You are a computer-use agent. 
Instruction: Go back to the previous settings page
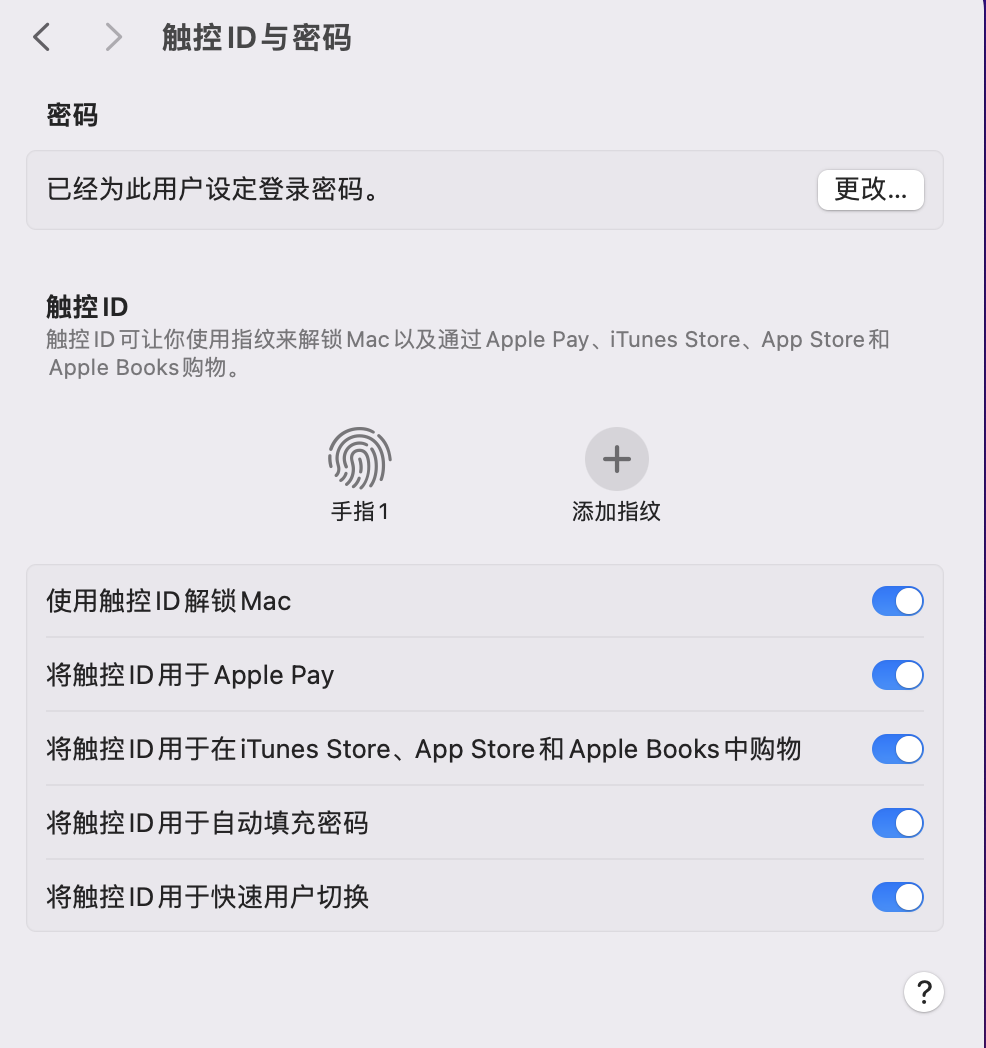(x=41, y=38)
